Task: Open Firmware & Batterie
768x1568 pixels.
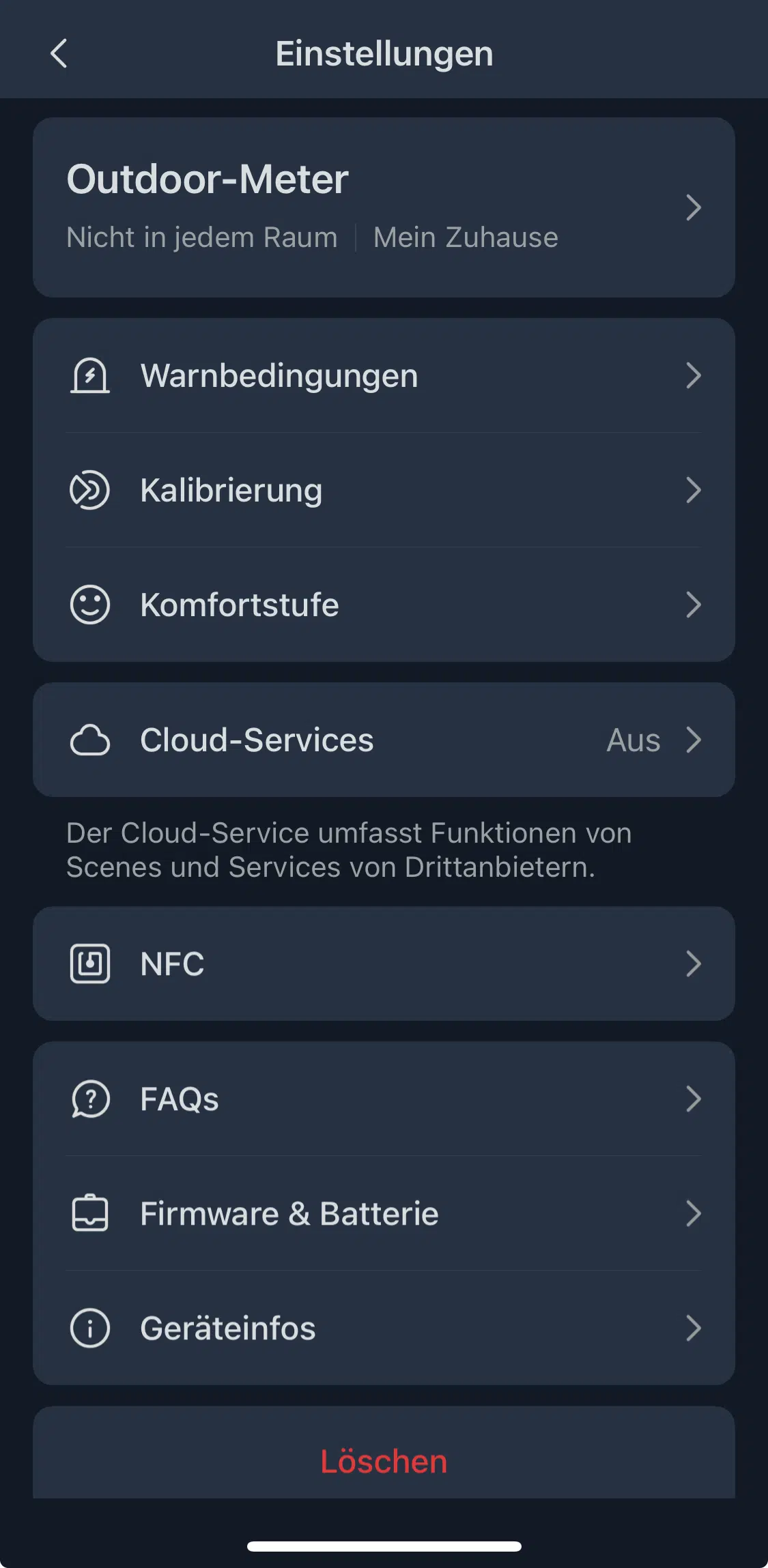Action: (384, 1213)
